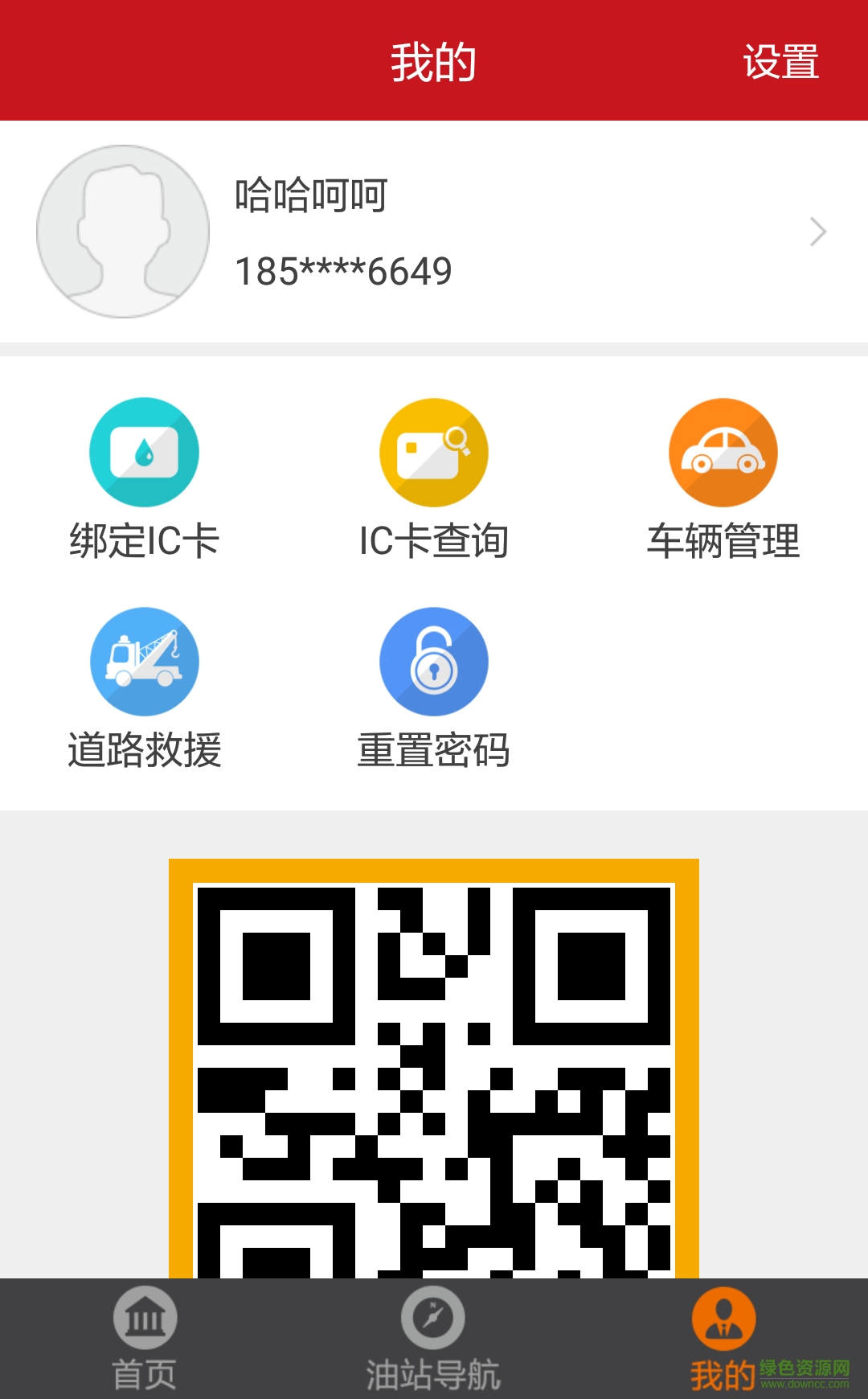Expand profile details via right chevron arrow
Viewport: 868px width, 1399px height.
[x=818, y=231]
